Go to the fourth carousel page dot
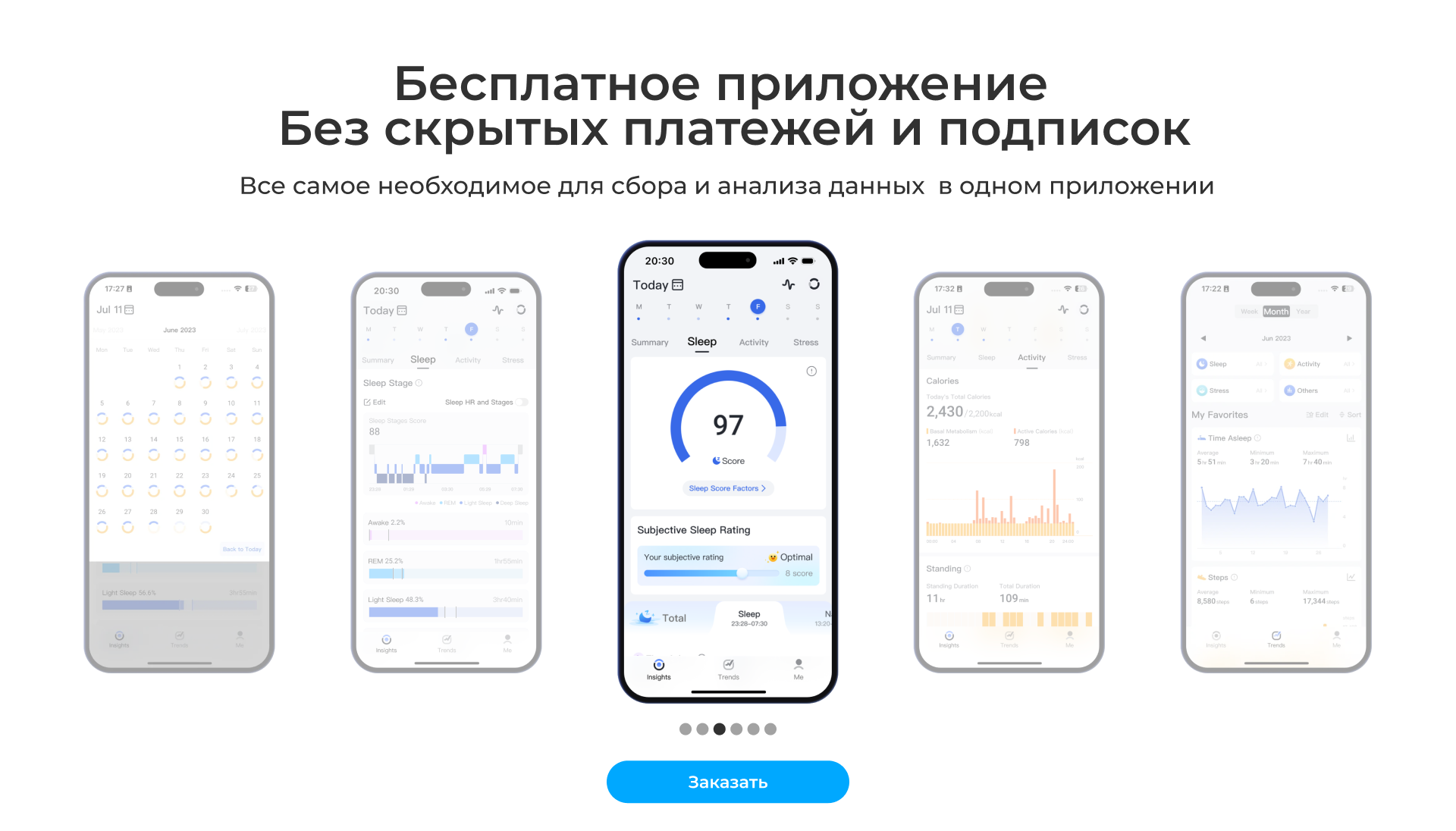Image resolution: width=1456 pixels, height=831 pixels. (736, 729)
